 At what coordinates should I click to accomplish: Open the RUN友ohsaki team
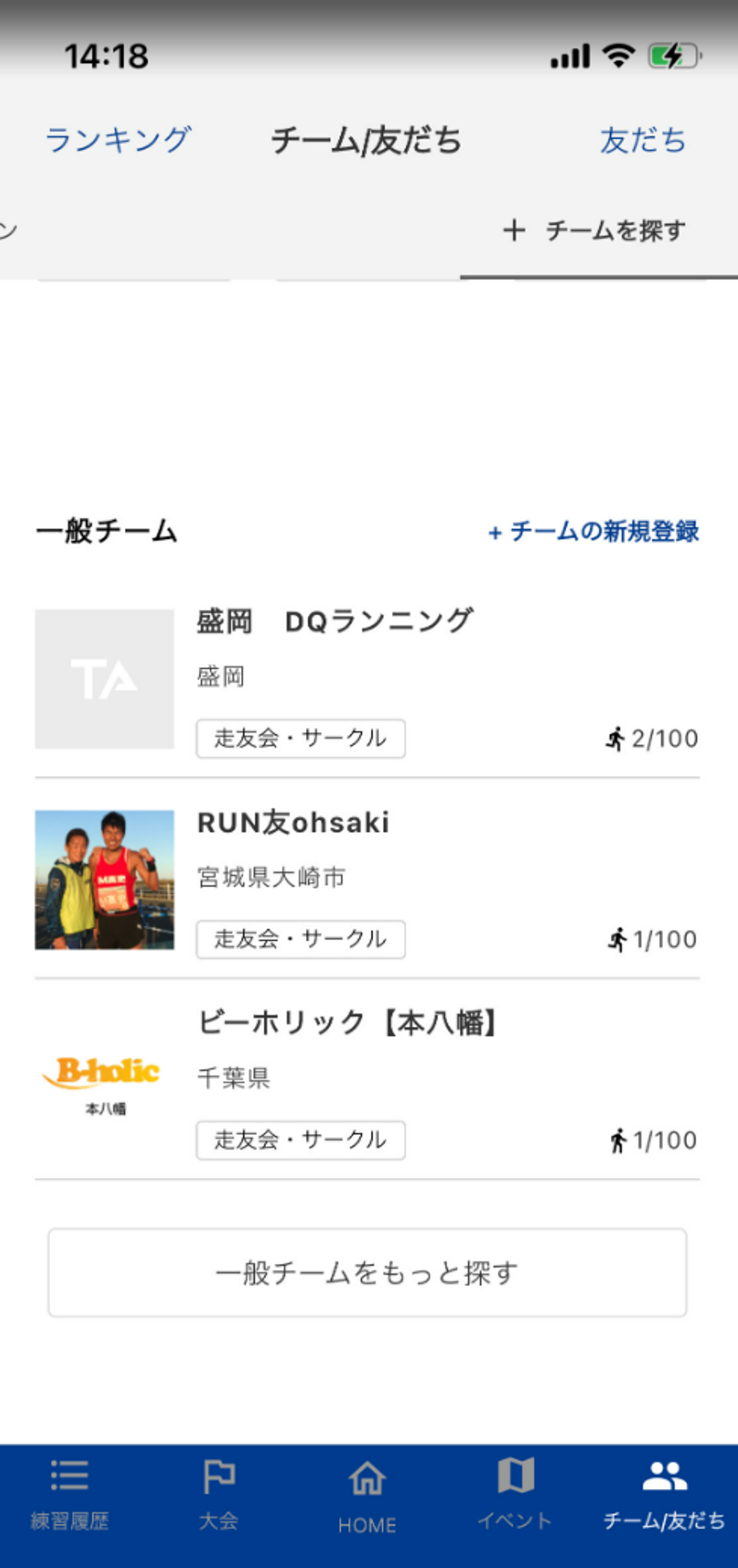(x=293, y=823)
